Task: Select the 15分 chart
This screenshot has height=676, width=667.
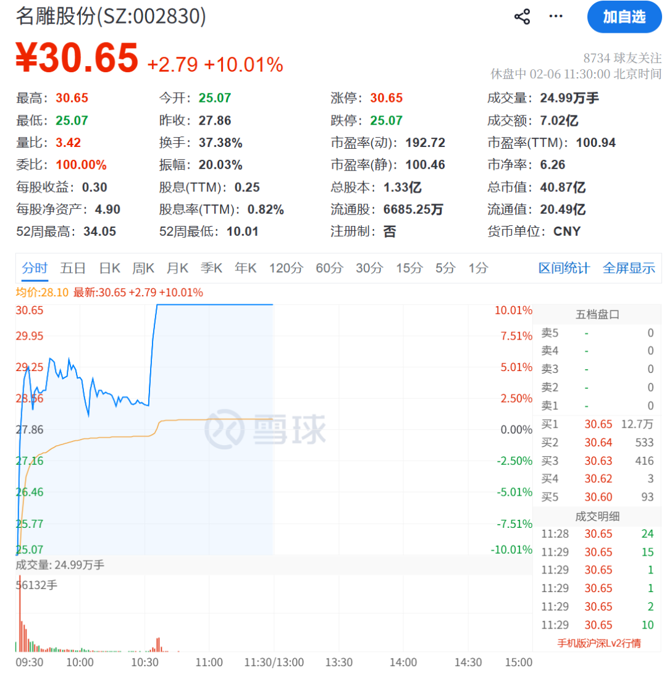Action: click(x=409, y=267)
